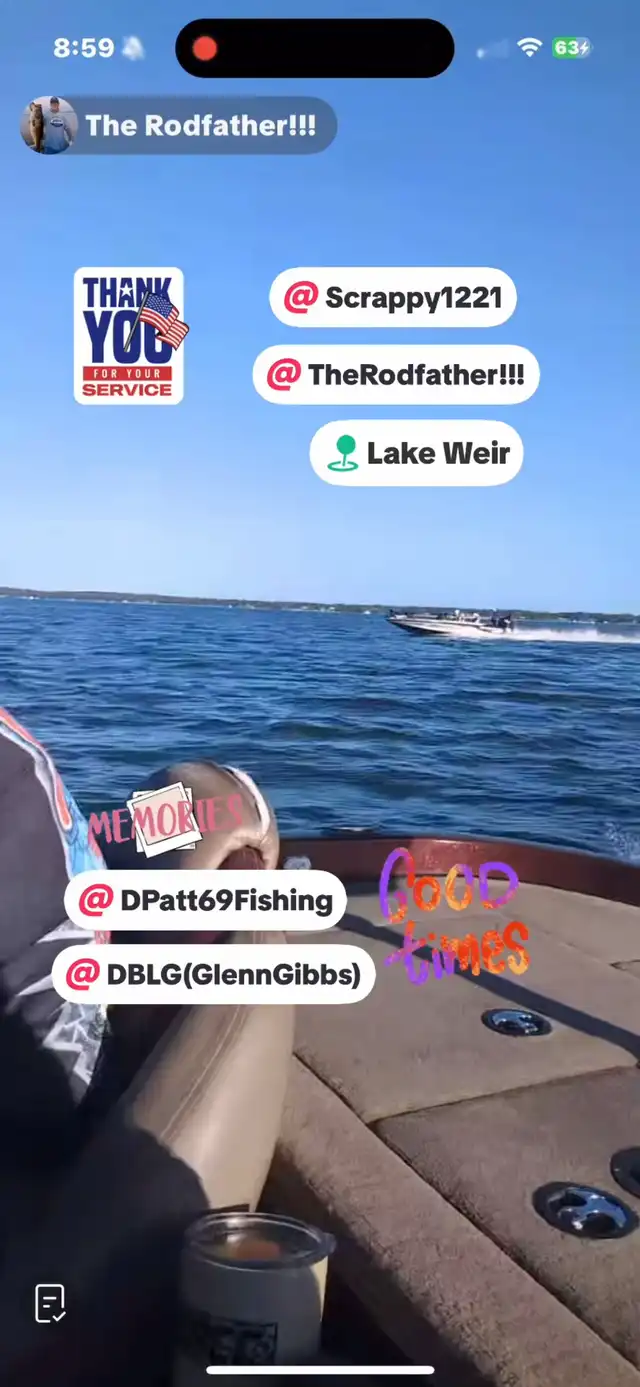The width and height of the screenshot is (640, 1387).
Task: Open the @TheRodfather!!! mention sticker
Action: point(396,375)
